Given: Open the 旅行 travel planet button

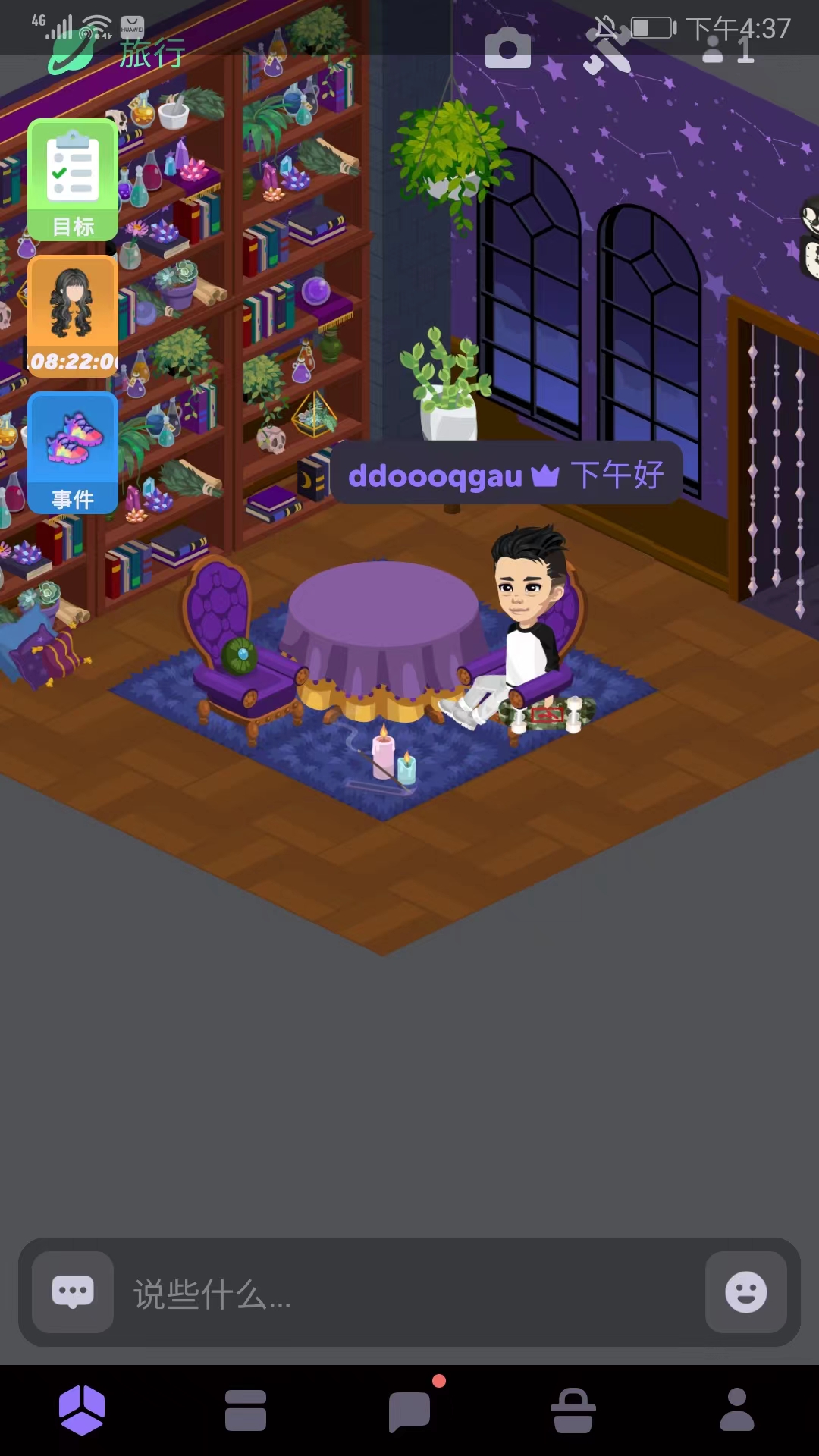Looking at the screenshot, I should (114, 52).
